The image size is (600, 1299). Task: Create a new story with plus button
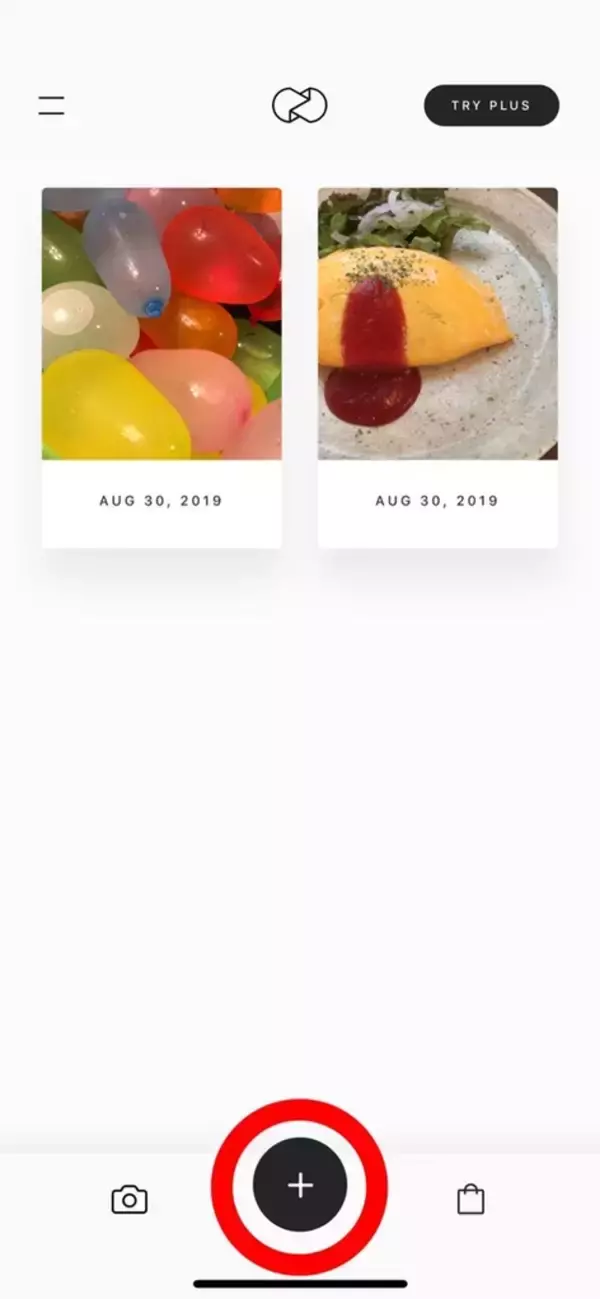[300, 1186]
